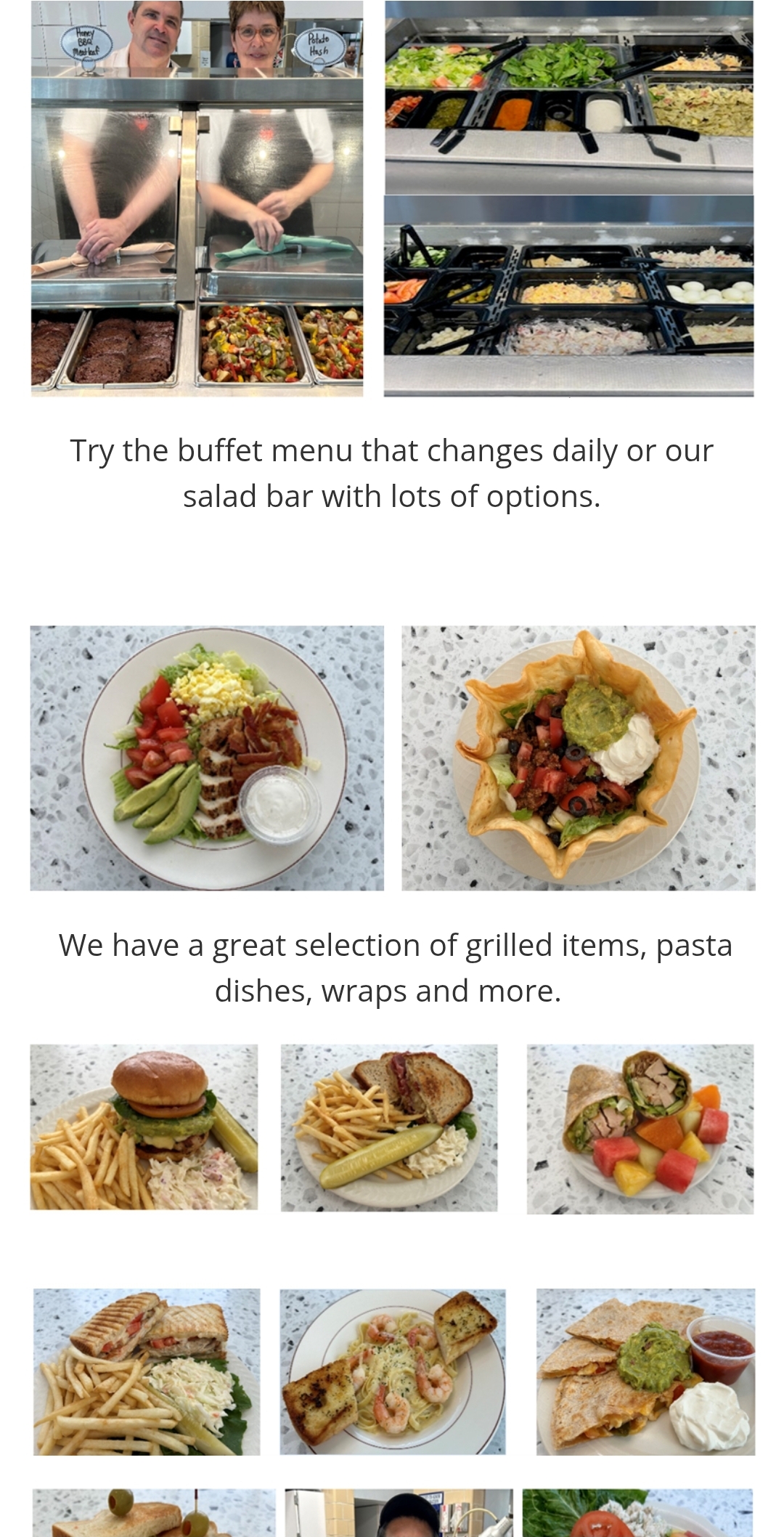Screen dimensions: 784x1537
Task: Open the burger with fries photo
Action: pos(144,1127)
